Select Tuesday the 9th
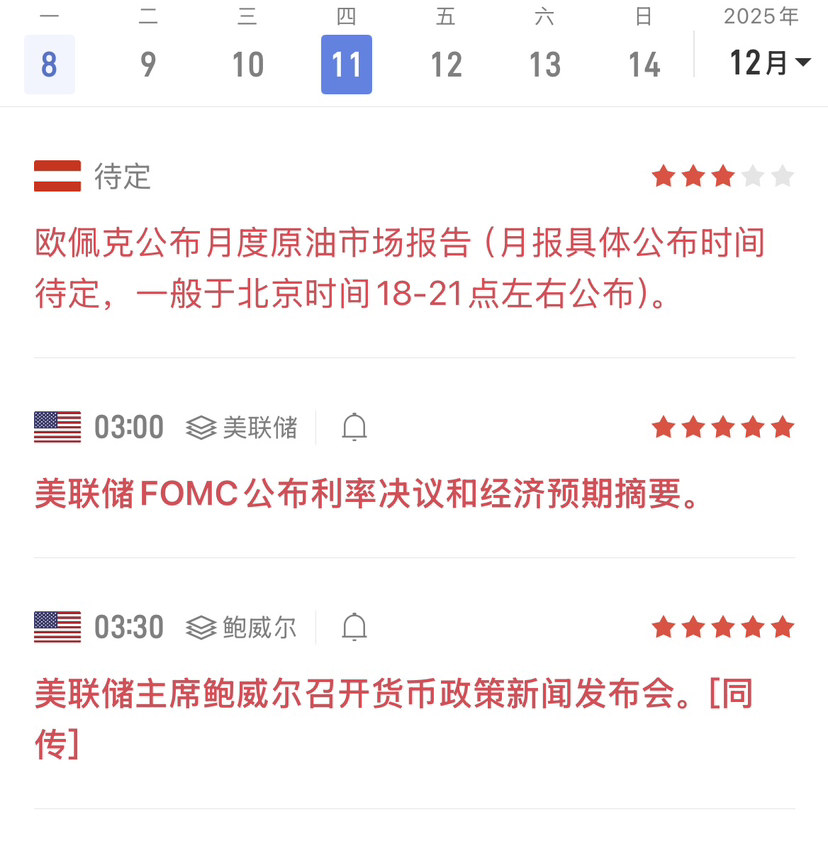 click(x=148, y=65)
